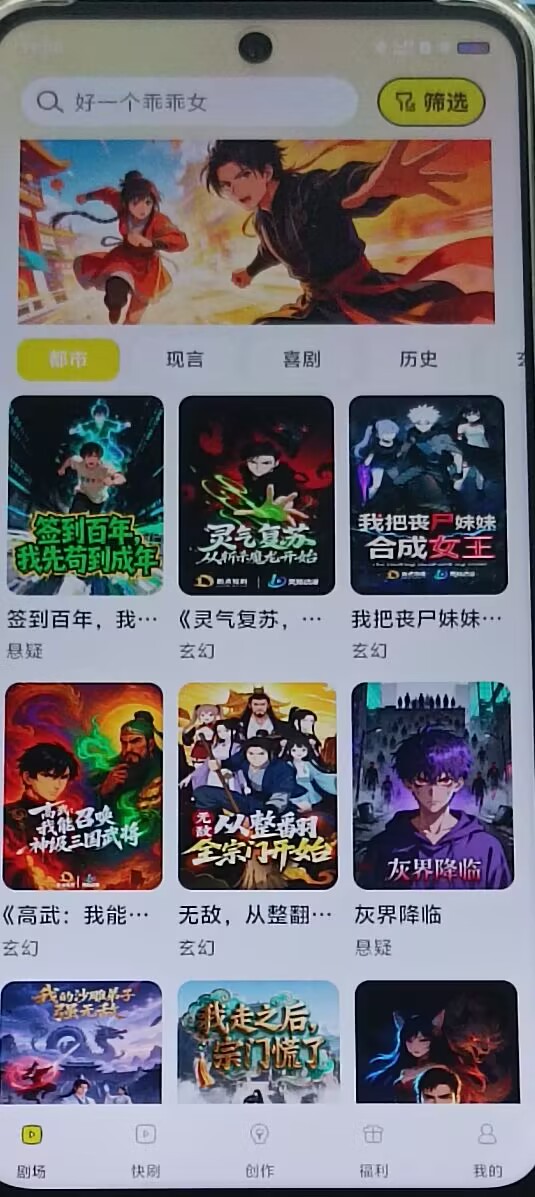
Task: Switch to the 快剧 bottom tab
Action: (x=145, y=1150)
